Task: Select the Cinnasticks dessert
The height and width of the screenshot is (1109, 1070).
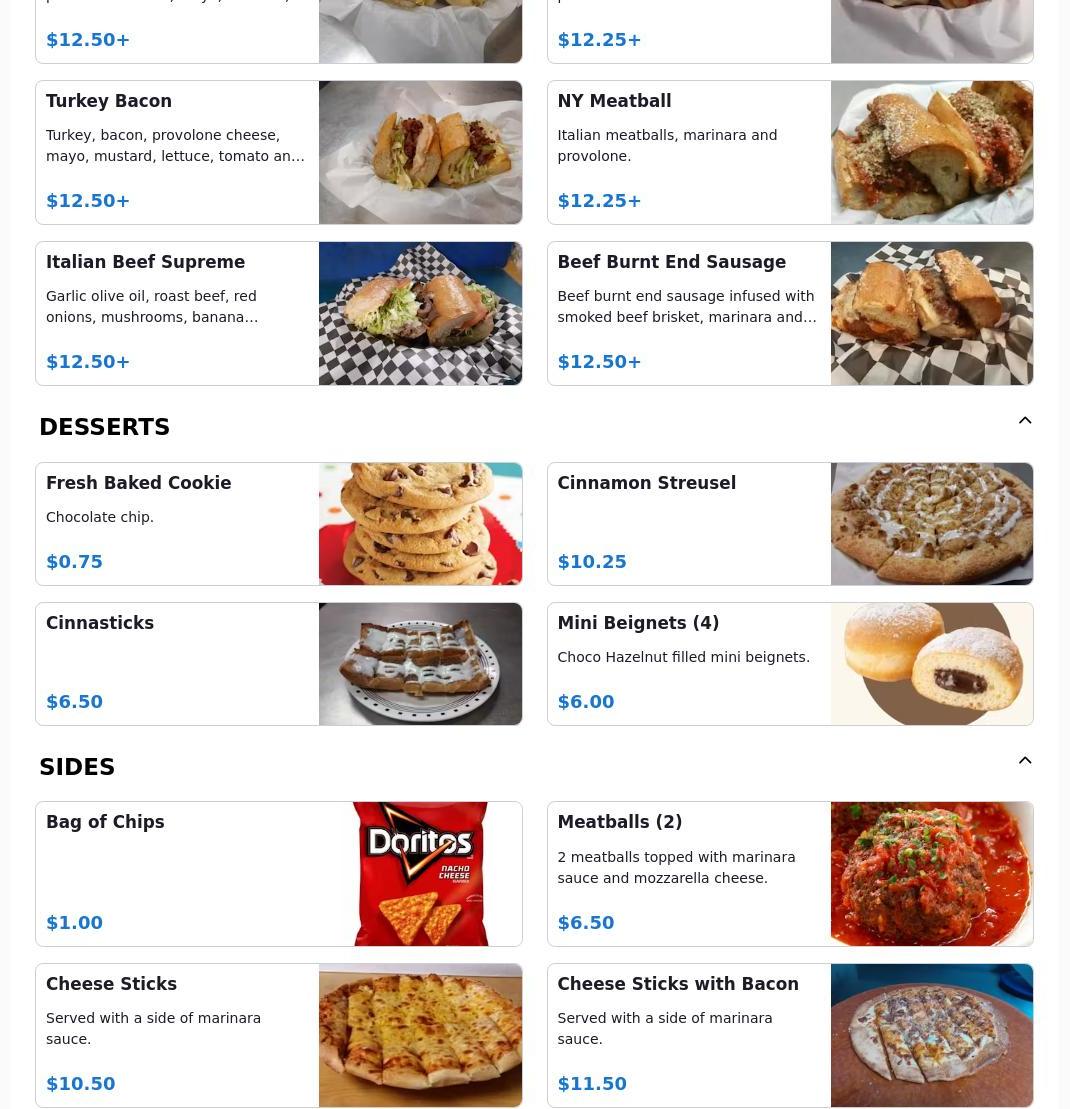Action: point(278,664)
